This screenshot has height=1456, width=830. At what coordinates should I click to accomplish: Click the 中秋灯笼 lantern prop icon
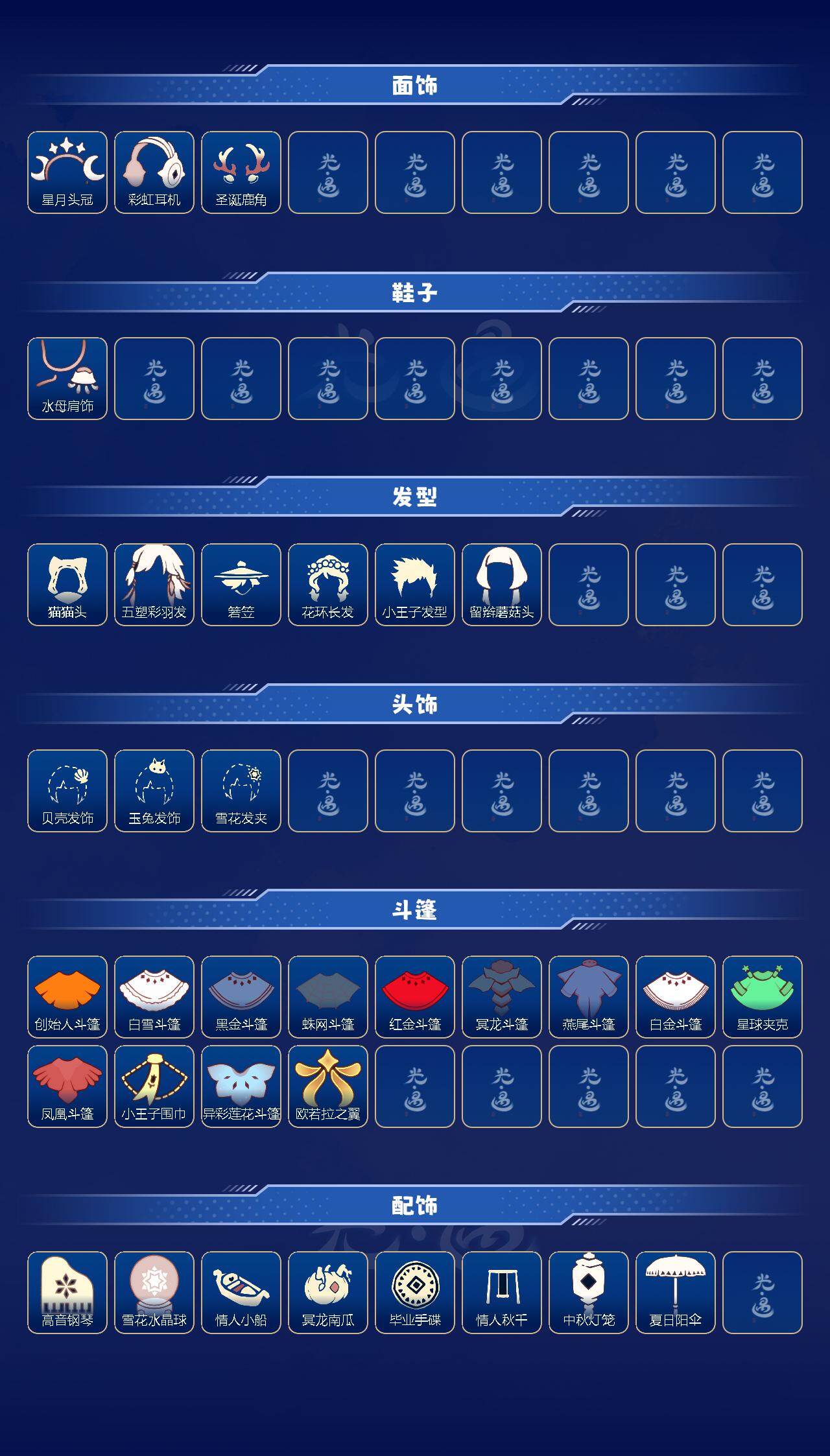point(588,1292)
